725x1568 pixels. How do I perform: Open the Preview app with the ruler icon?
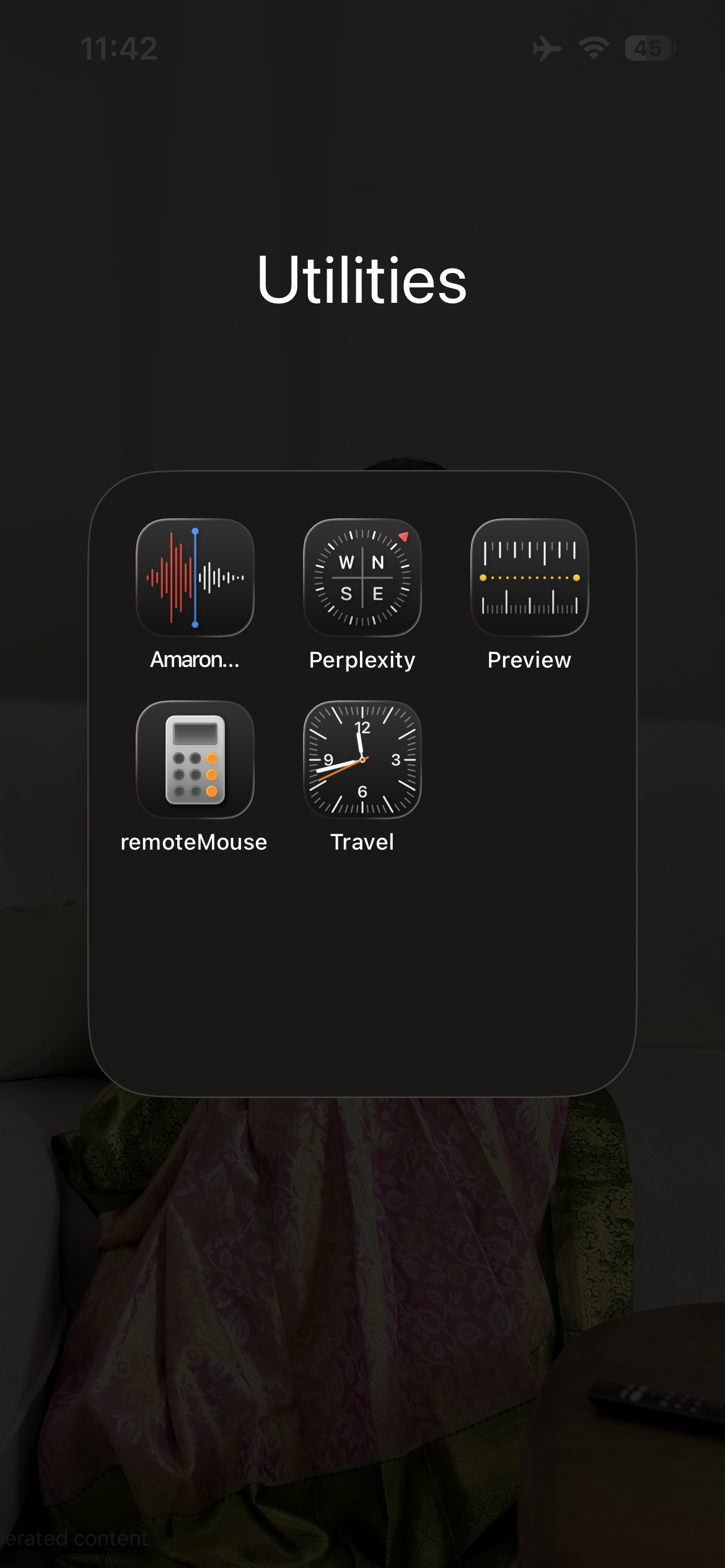click(529, 578)
